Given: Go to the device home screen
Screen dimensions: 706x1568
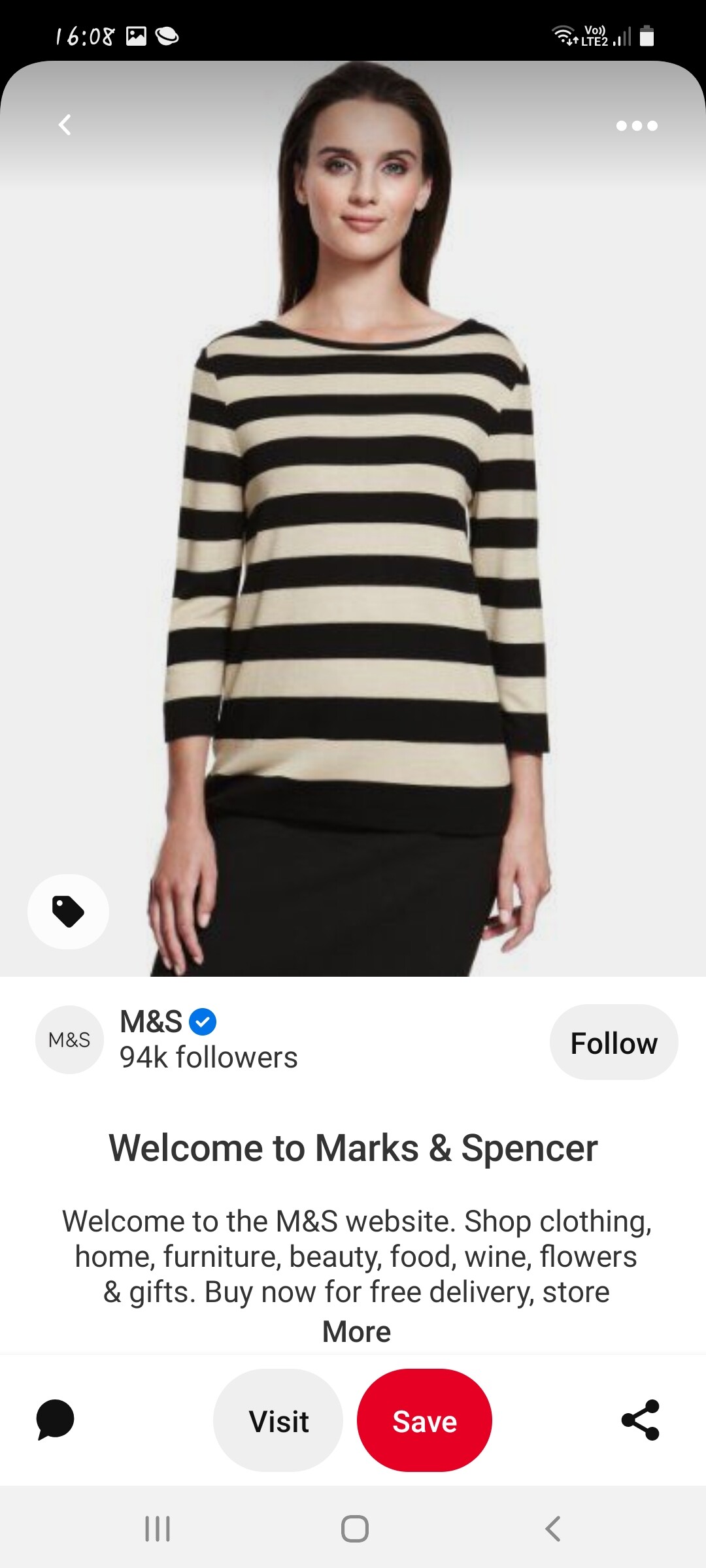Looking at the screenshot, I should pyautogui.click(x=354, y=1528).
